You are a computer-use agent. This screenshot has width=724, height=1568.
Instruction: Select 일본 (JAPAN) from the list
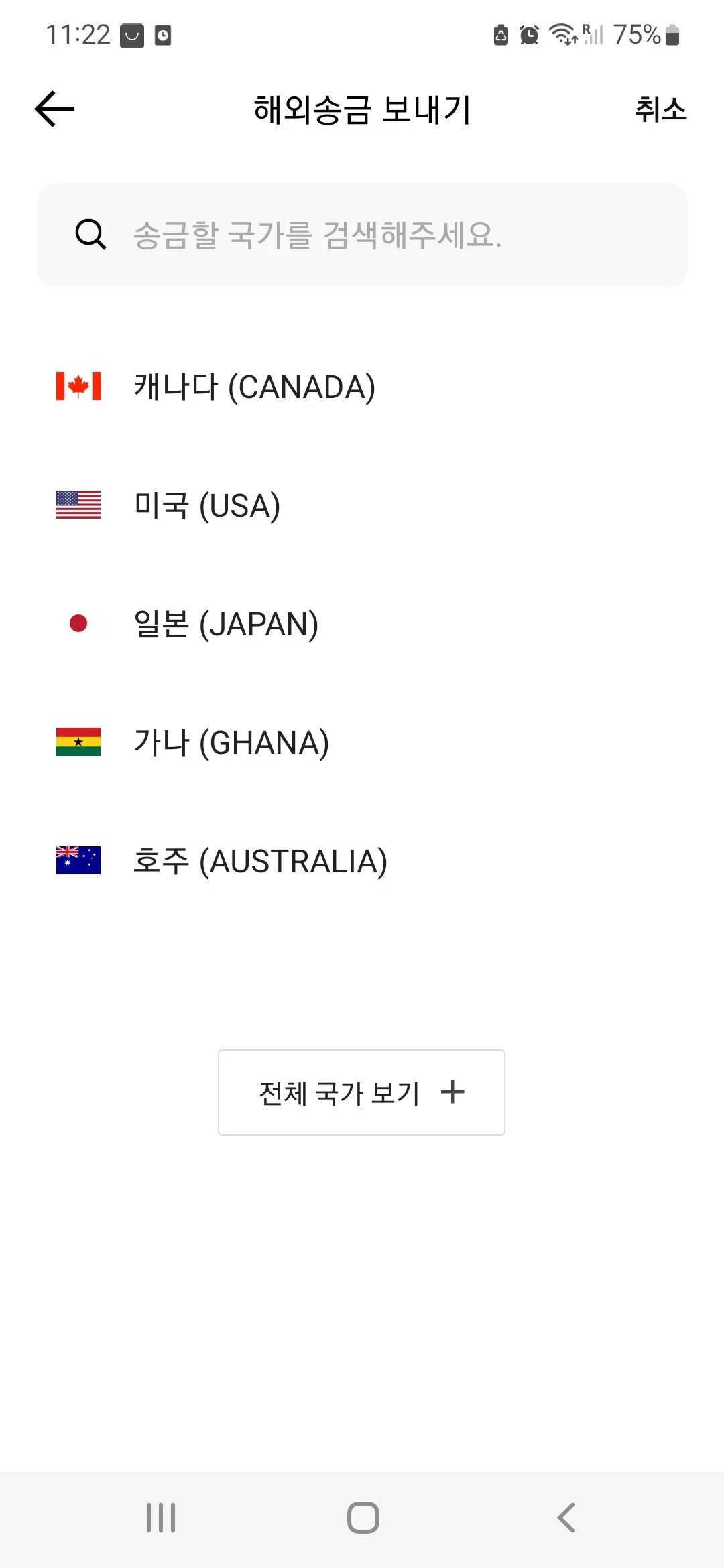click(x=227, y=624)
